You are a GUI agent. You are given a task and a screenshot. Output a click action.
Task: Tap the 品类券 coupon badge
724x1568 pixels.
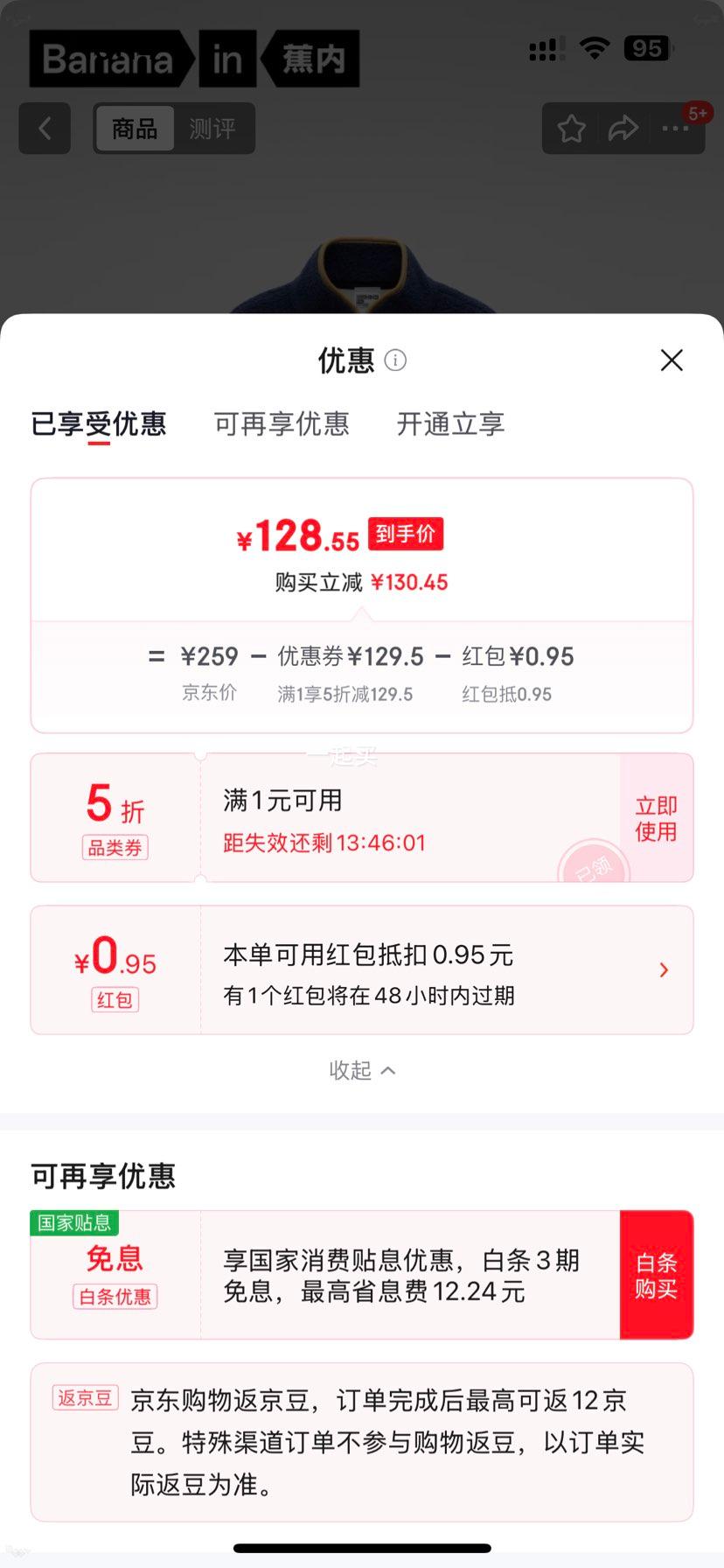pos(115,847)
